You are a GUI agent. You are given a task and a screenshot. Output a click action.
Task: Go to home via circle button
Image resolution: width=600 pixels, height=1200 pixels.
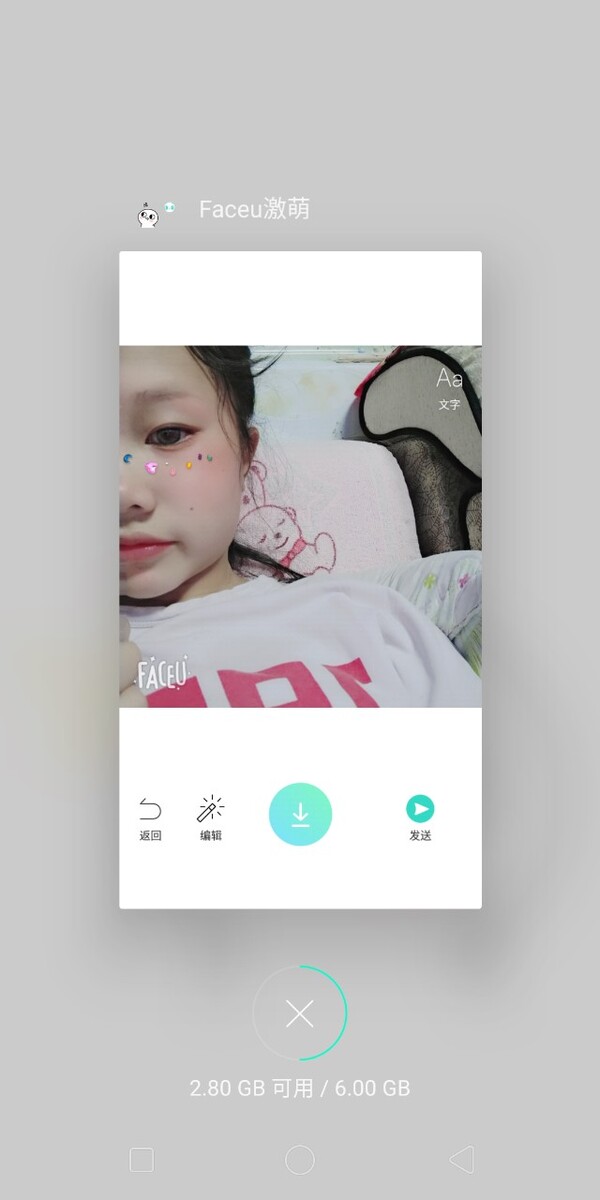pyautogui.click(x=300, y=1160)
